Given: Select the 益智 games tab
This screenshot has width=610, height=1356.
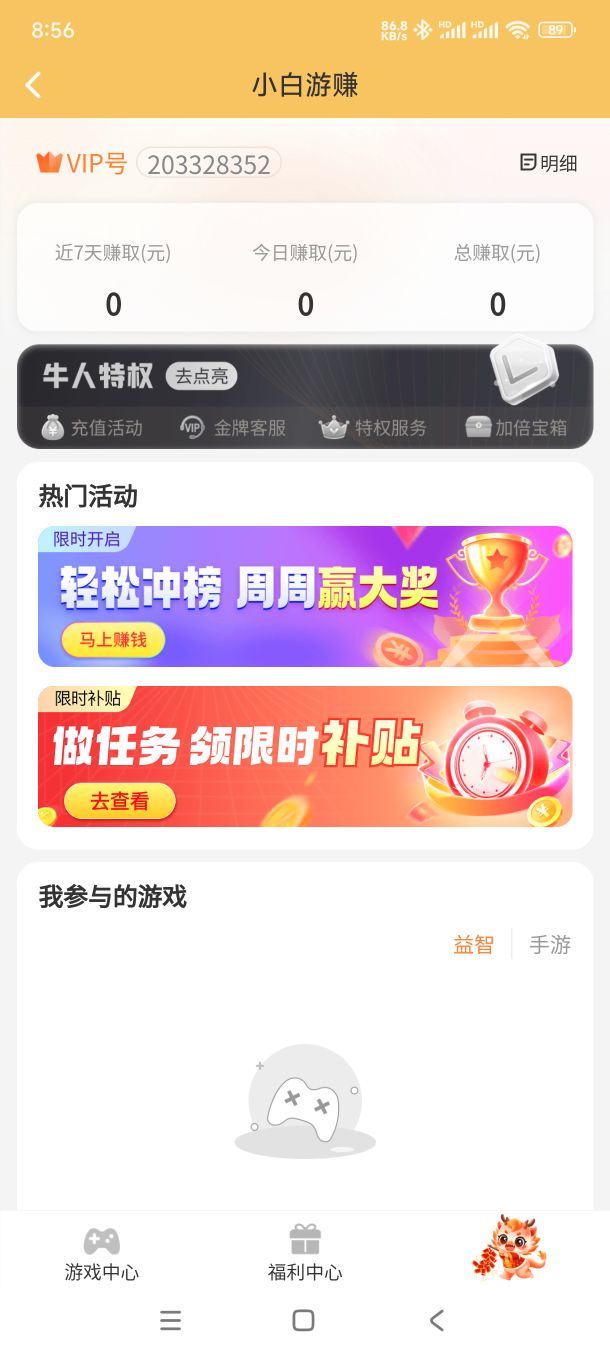Looking at the screenshot, I should (x=474, y=945).
